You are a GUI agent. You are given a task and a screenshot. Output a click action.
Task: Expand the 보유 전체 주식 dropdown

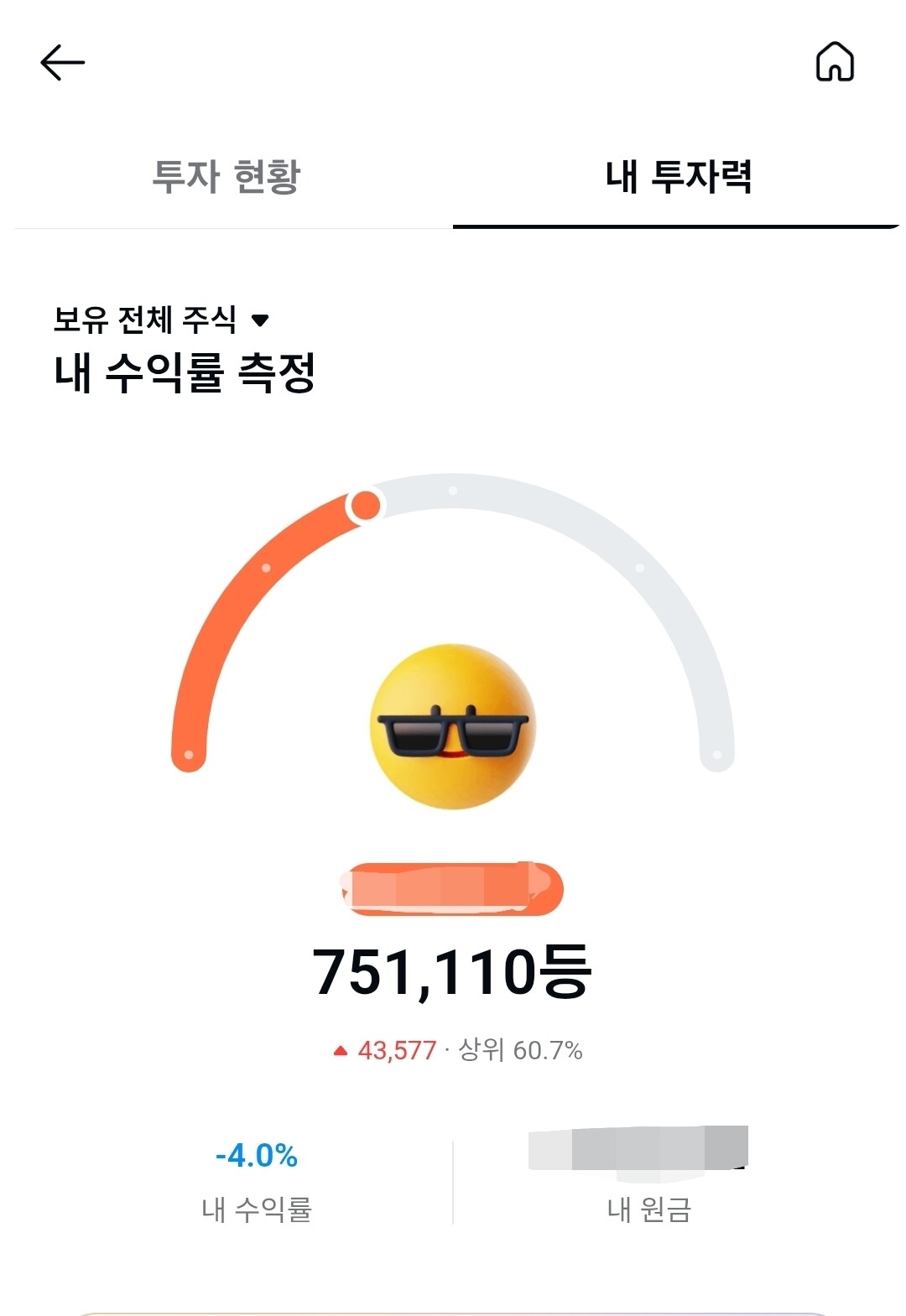(161, 320)
